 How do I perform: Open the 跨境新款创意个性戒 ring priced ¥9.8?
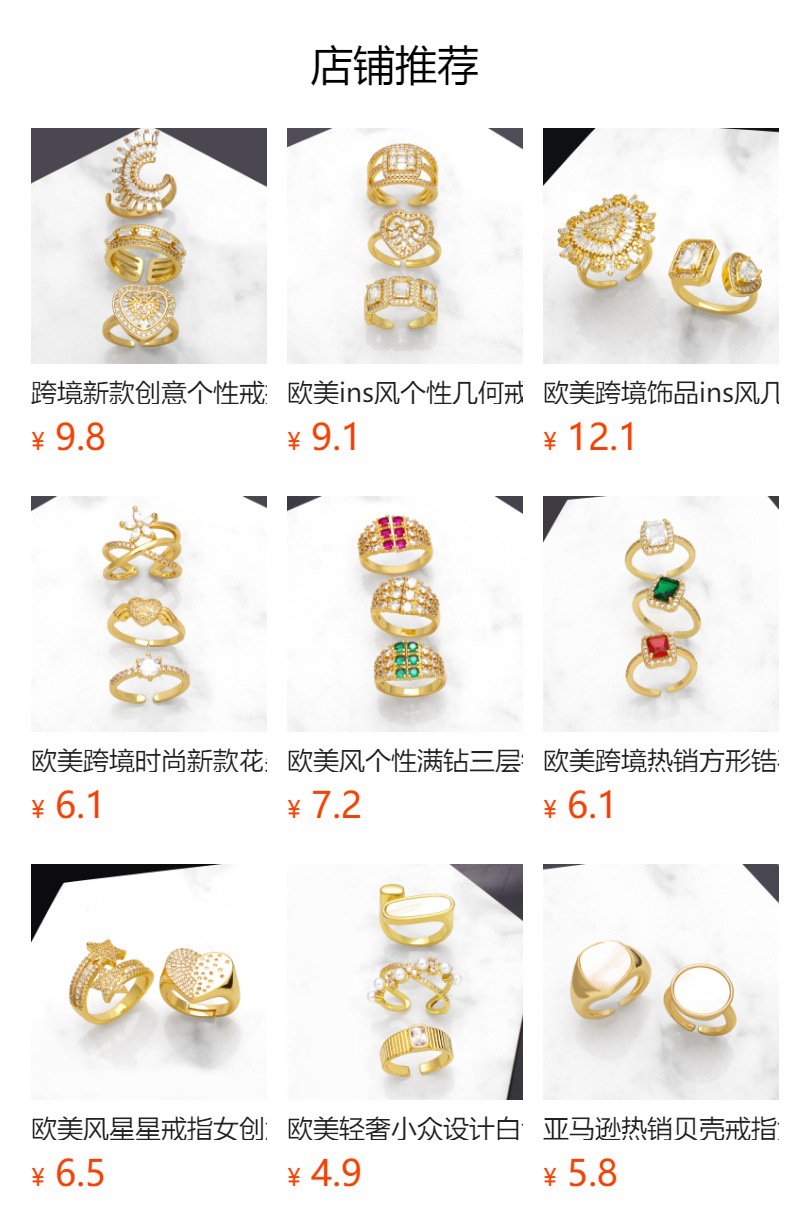coord(148,246)
